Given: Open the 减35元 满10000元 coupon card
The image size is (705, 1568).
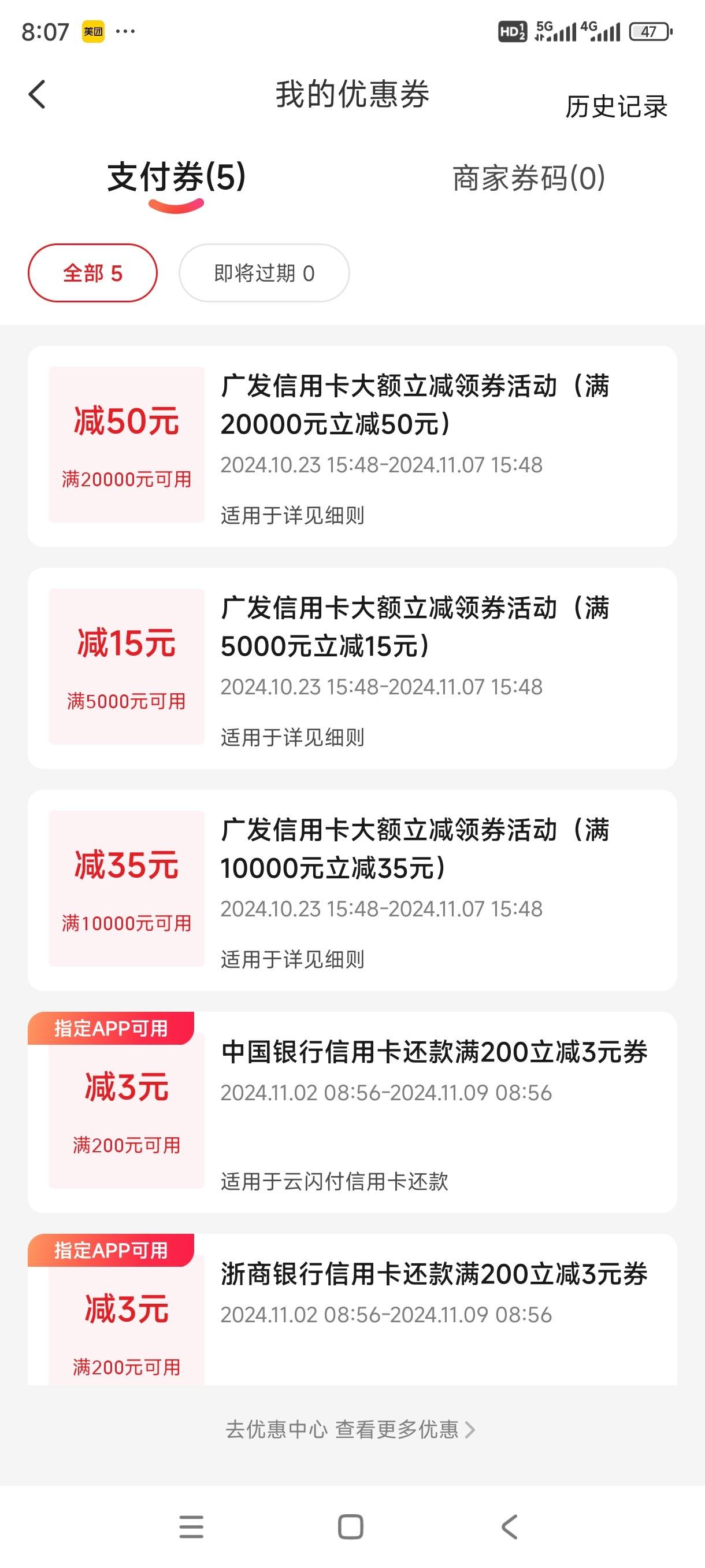Looking at the screenshot, I should point(352,890).
